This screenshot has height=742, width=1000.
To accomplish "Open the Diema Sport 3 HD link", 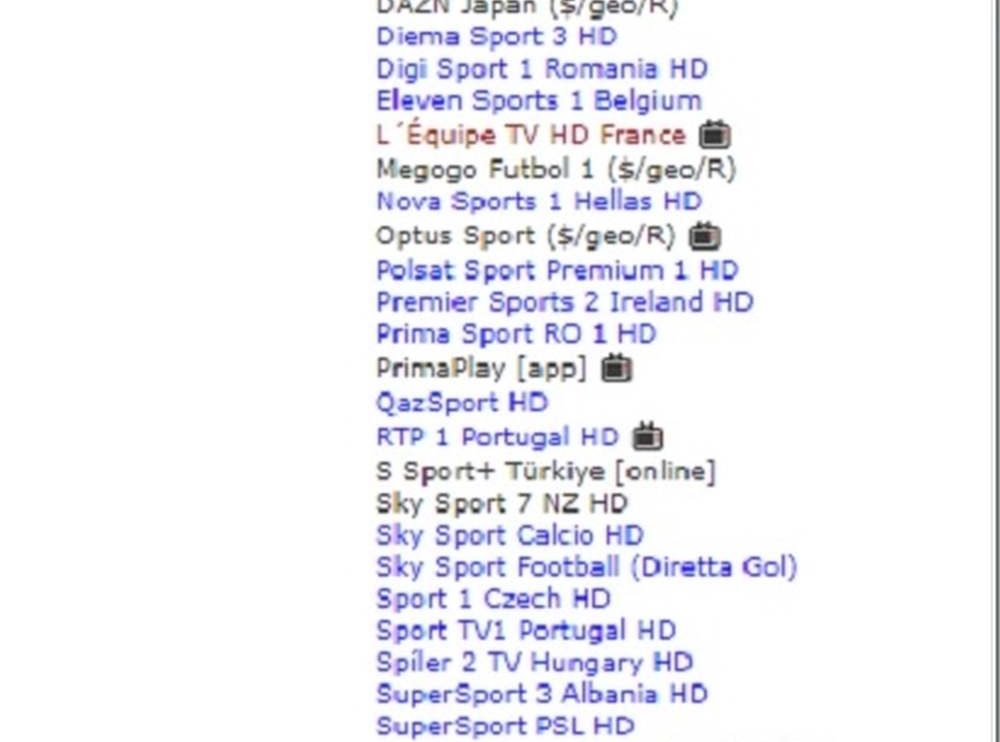I will 496,37.
